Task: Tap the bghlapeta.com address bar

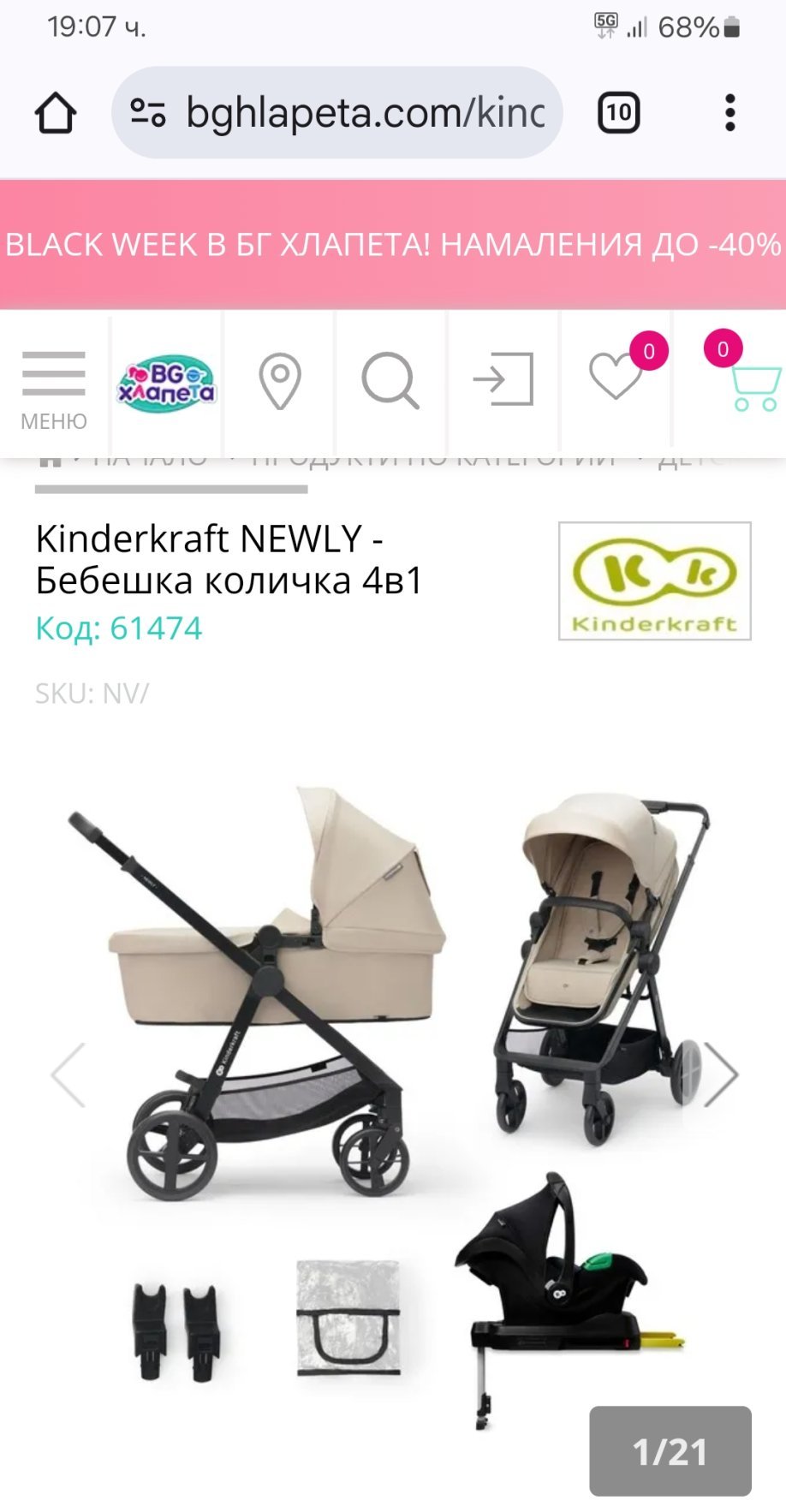Action: coord(337,113)
